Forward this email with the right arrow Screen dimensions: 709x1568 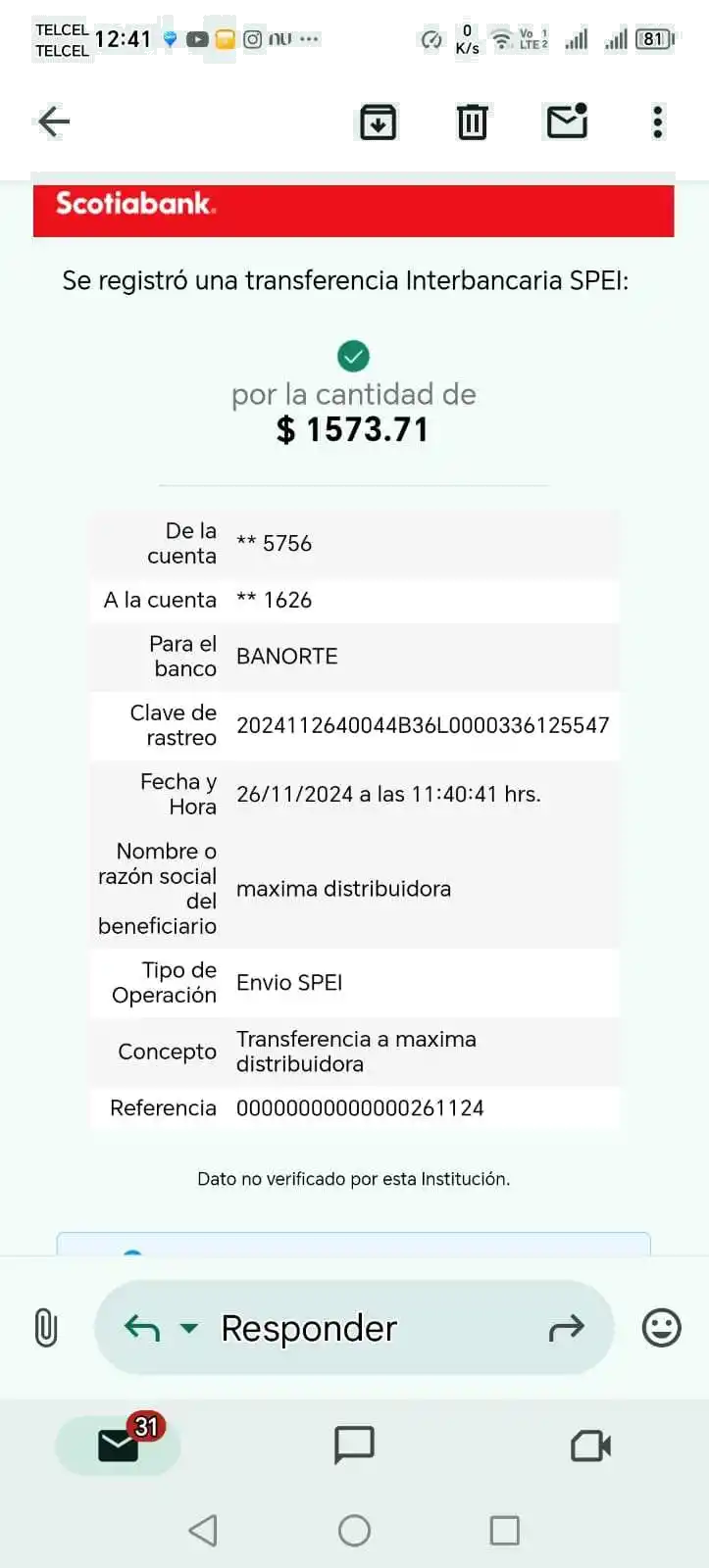click(566, 1328)
